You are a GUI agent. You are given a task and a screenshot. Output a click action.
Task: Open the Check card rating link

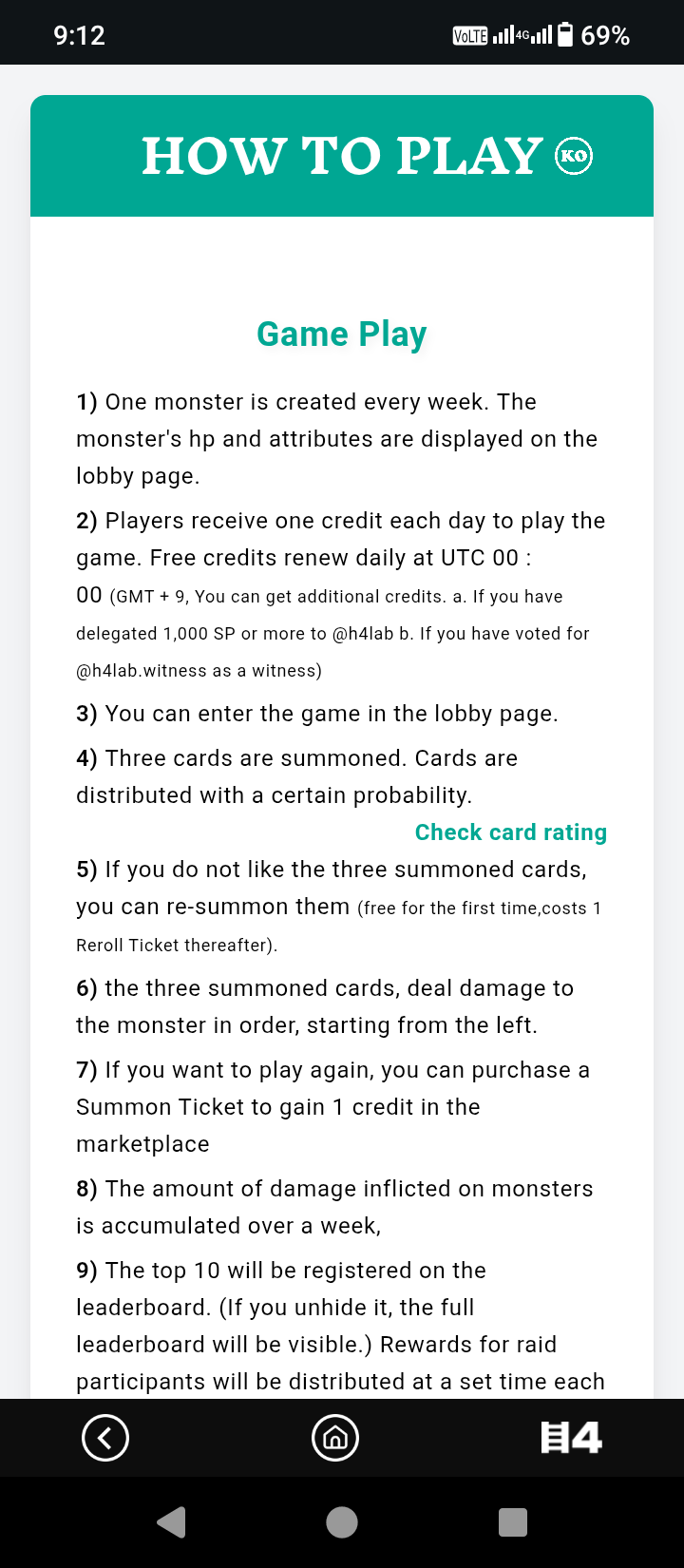pos(510,832)
